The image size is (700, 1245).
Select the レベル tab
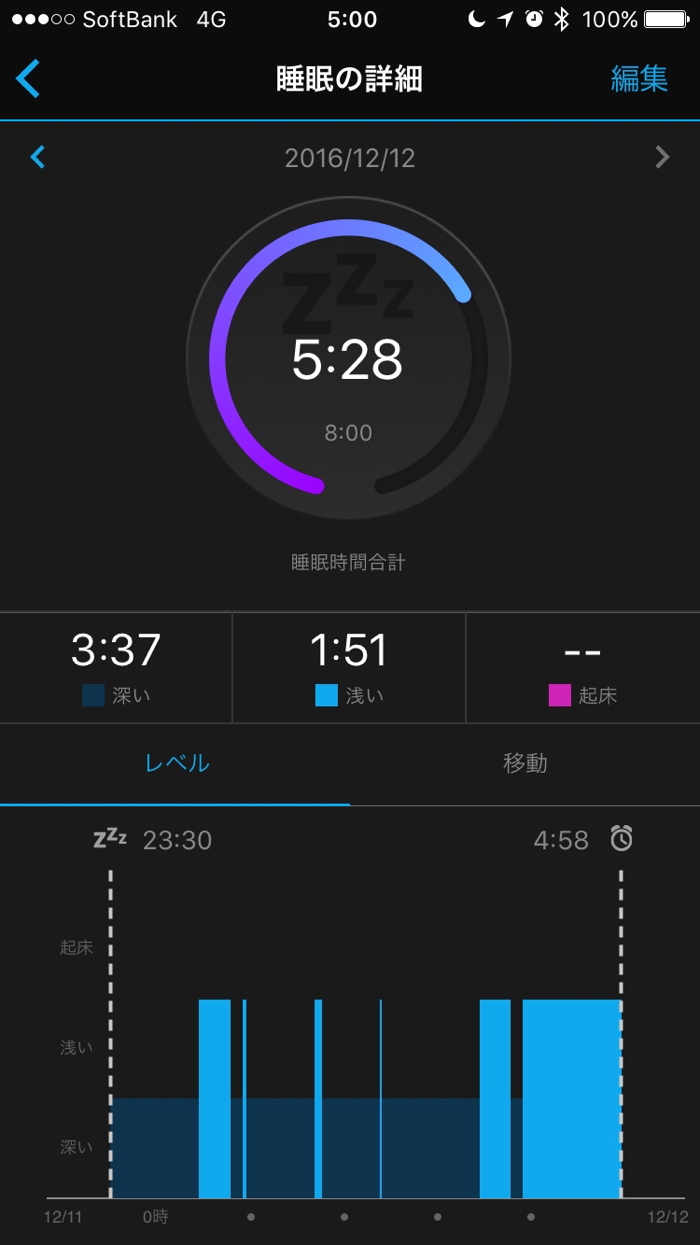tap(177, 763)
